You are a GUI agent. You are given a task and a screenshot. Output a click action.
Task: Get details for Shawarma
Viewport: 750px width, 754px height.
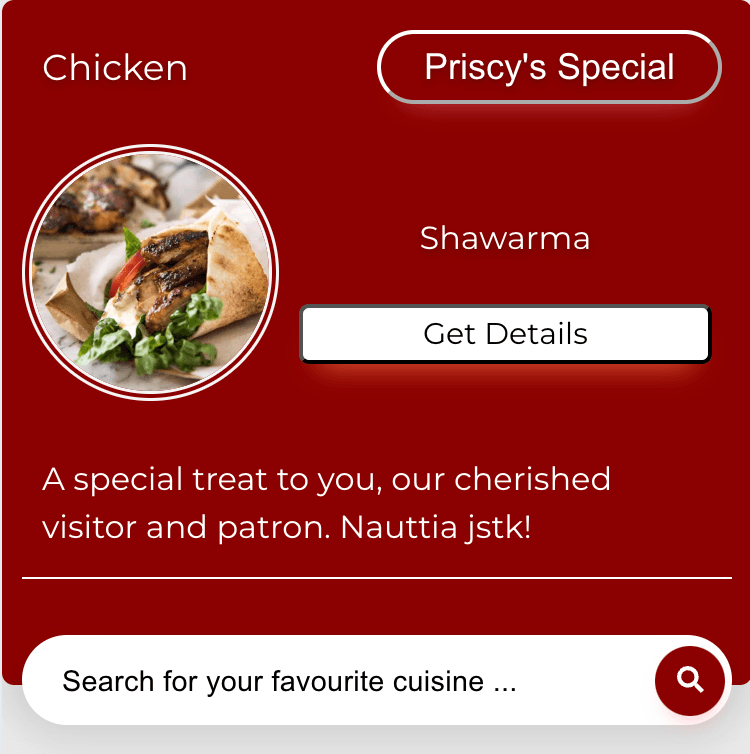[x=505, y=334]
